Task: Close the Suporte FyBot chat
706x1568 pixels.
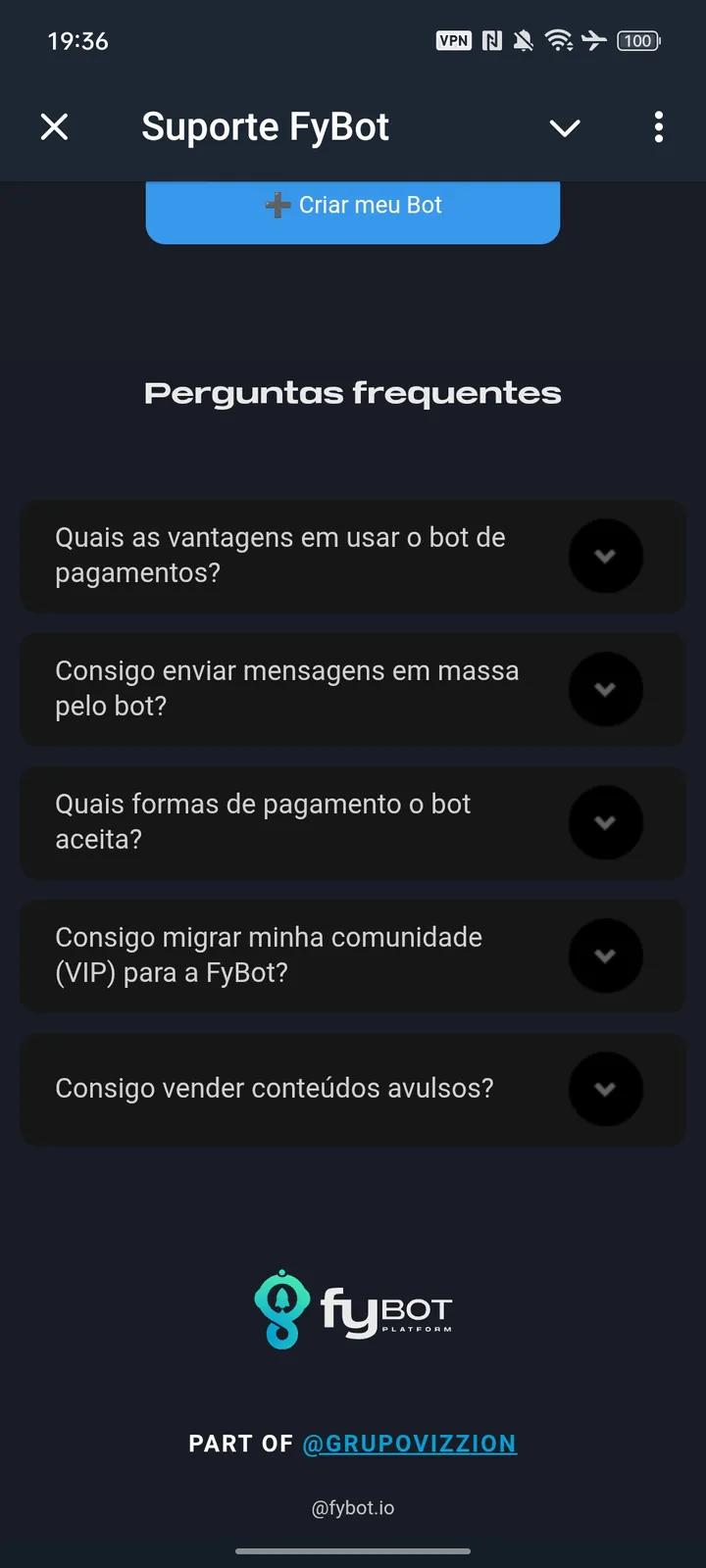Action: pyautogui.click(x=55, y=126)
